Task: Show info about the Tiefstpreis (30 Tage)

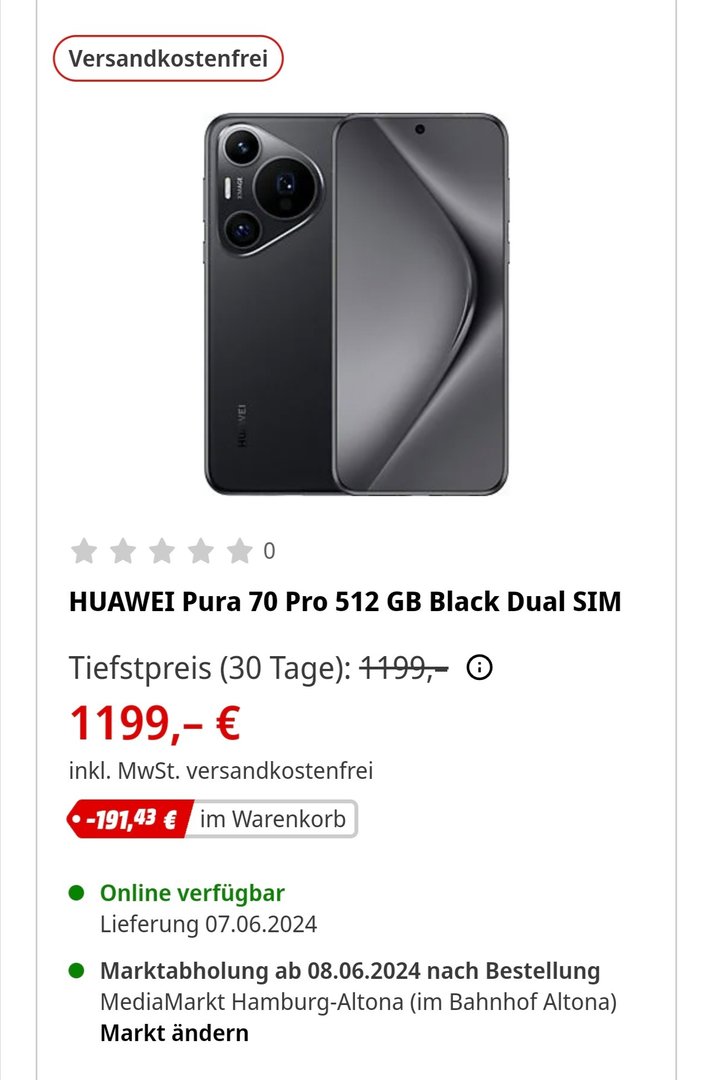Action: point(480,668)
